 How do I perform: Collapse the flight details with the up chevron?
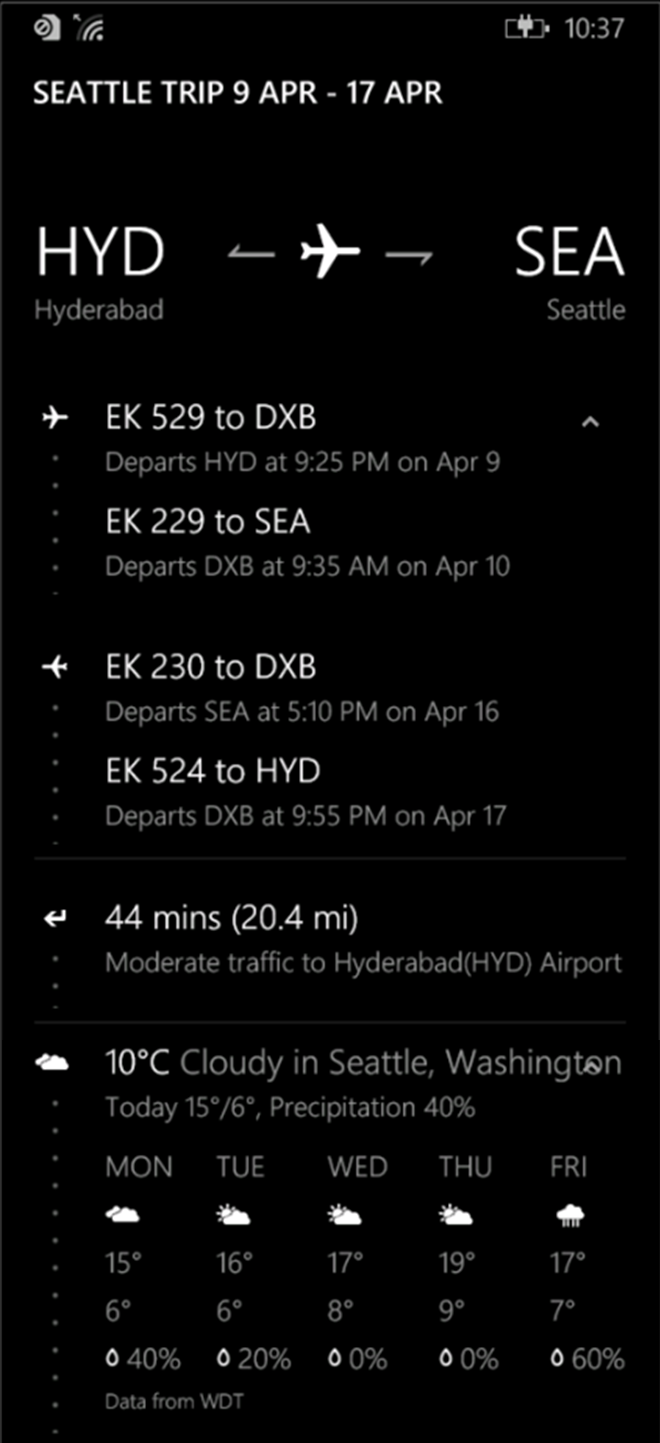(590, 422)
